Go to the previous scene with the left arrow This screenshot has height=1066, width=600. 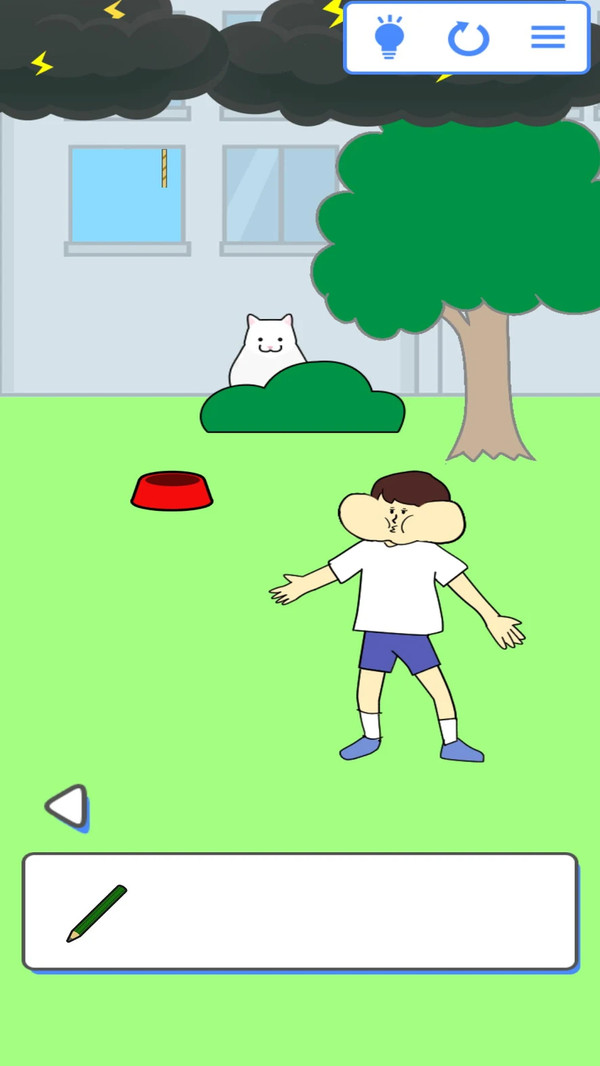coord(67,806)
